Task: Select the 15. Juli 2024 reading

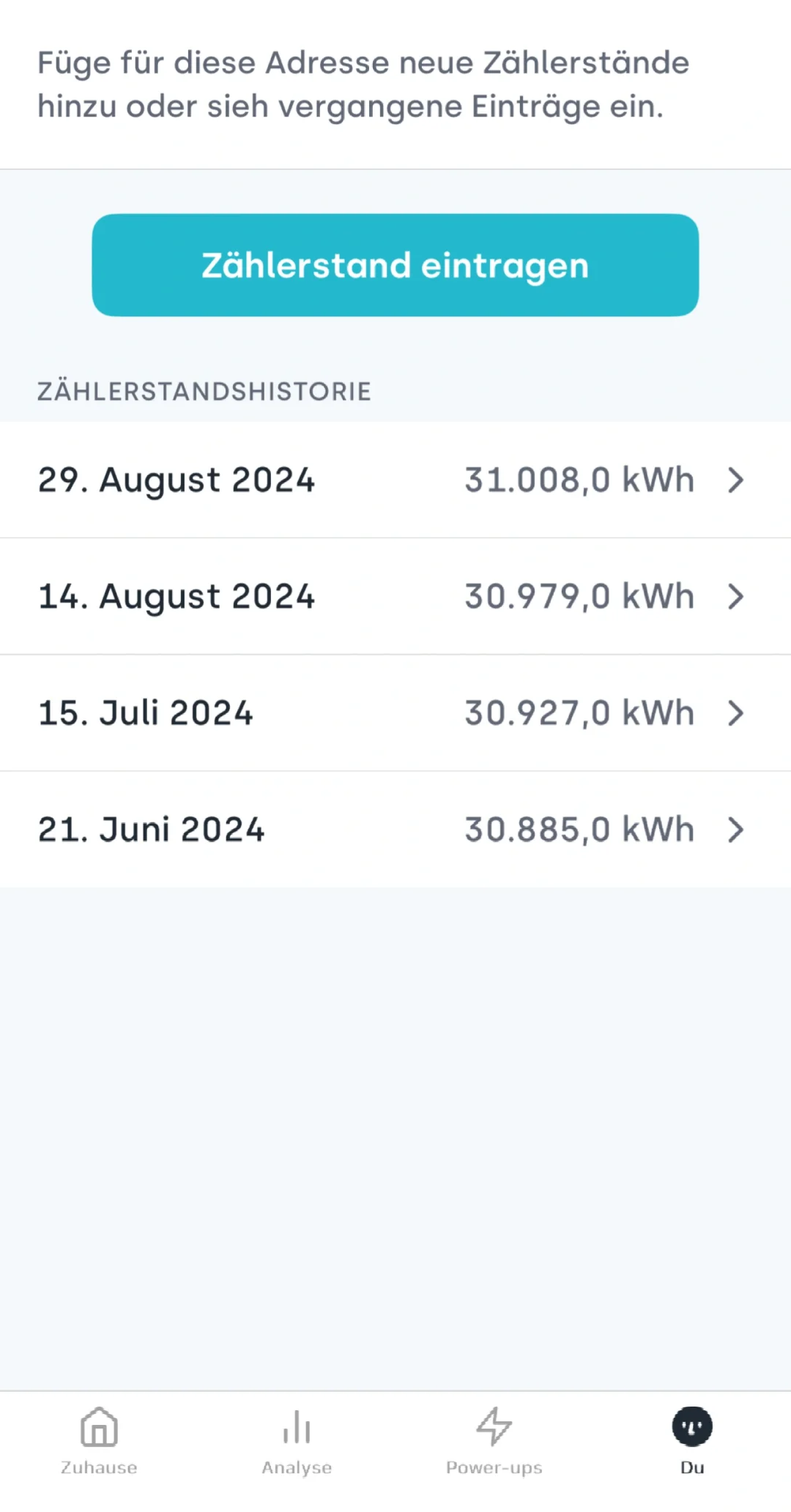Action: [395, 713]
